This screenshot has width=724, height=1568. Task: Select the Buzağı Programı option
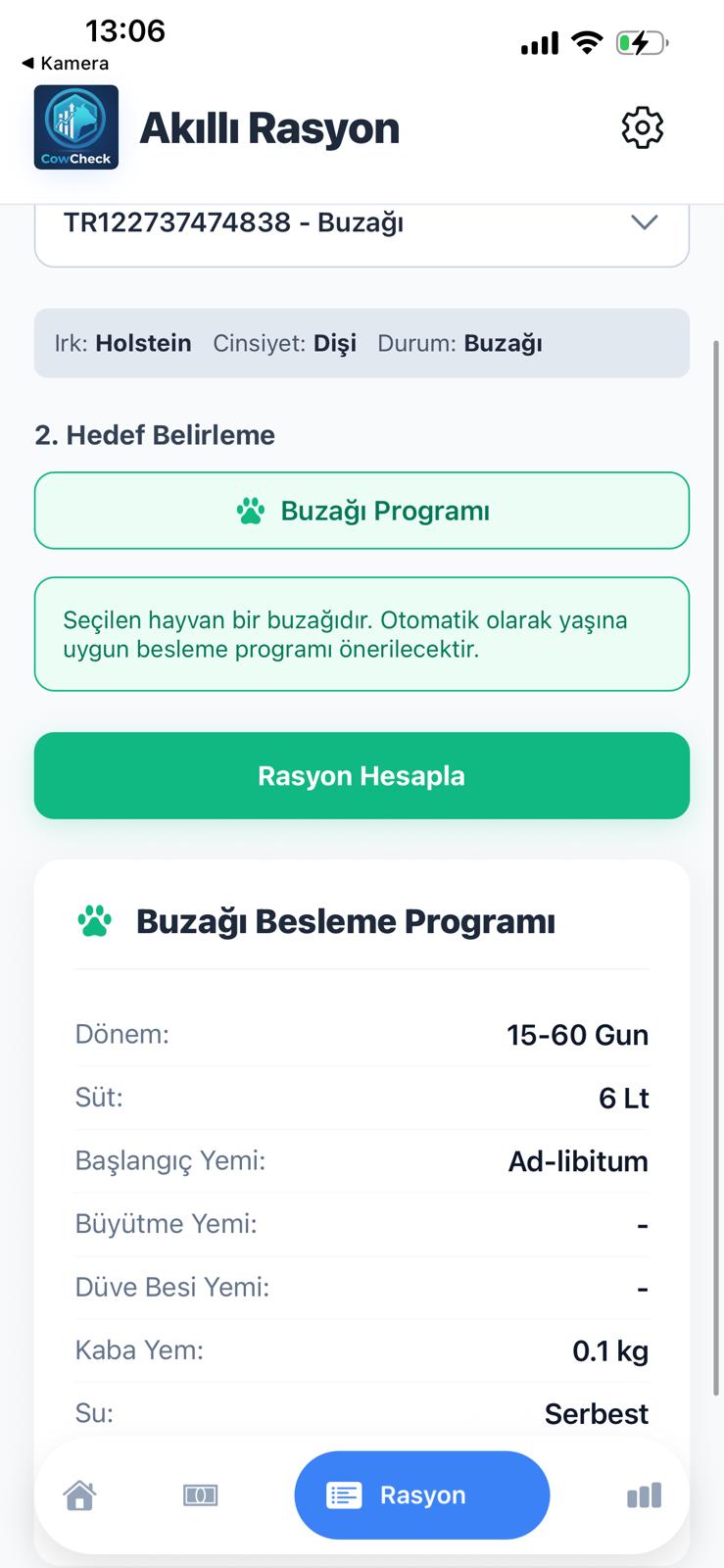pos(362,511)
